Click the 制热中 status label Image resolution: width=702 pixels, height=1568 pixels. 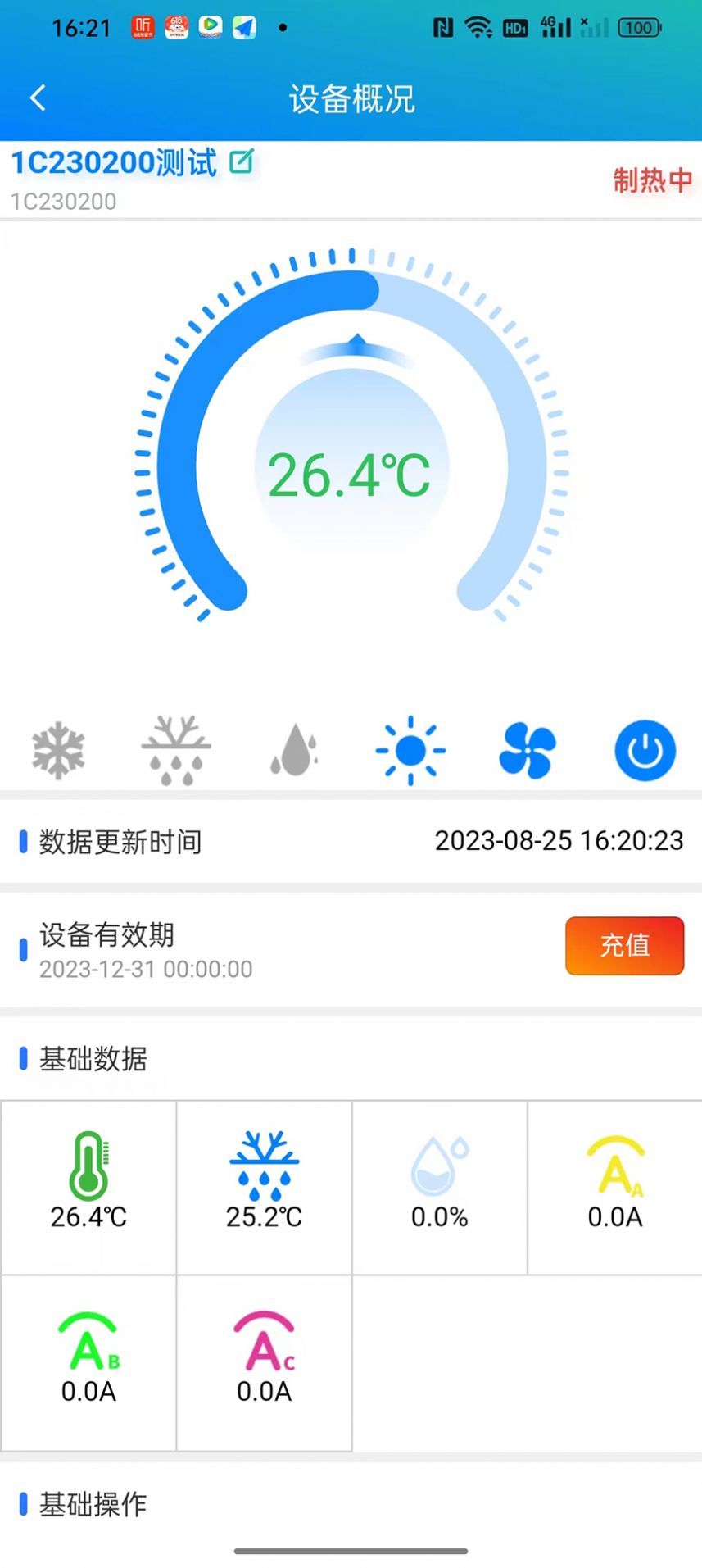coord(652,180)
